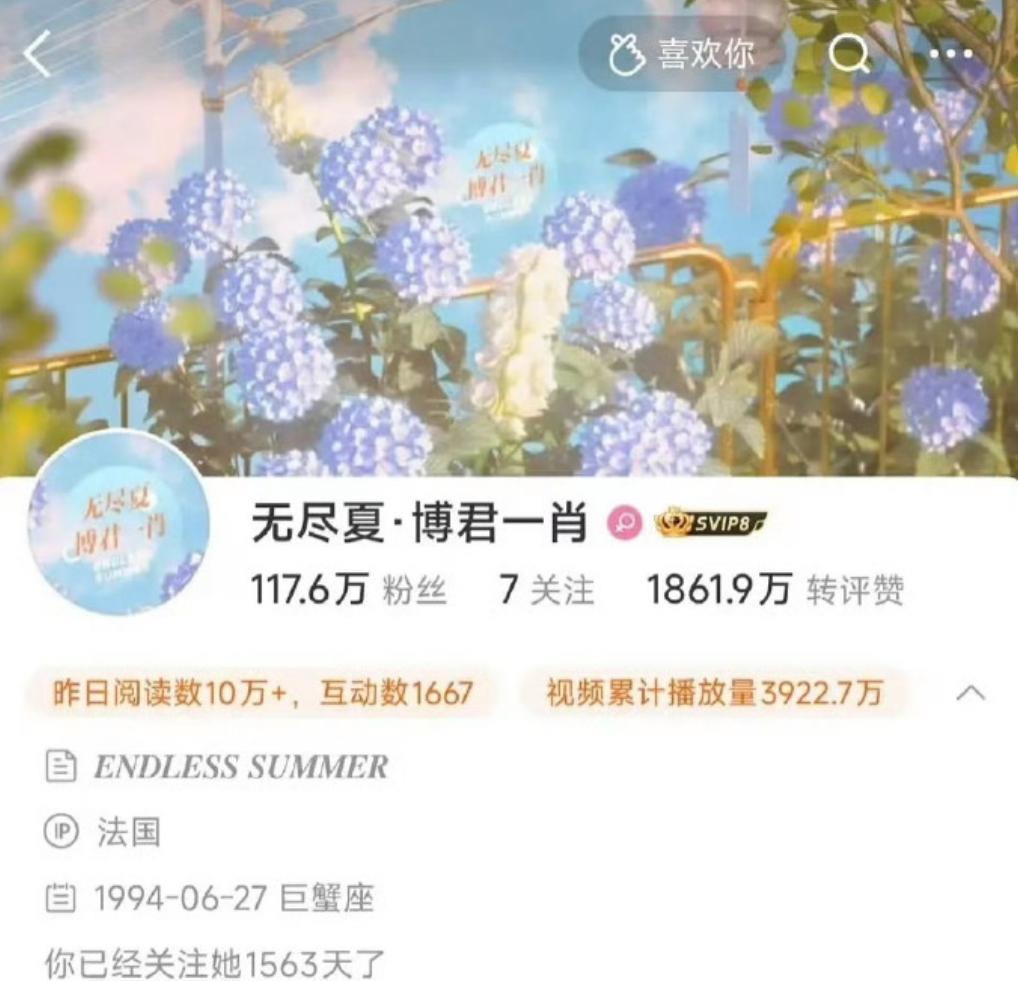View the profile avatar picture
The height and width of the screenshot is (981, 1018).
pyautogui.click(x=119, y=522)
